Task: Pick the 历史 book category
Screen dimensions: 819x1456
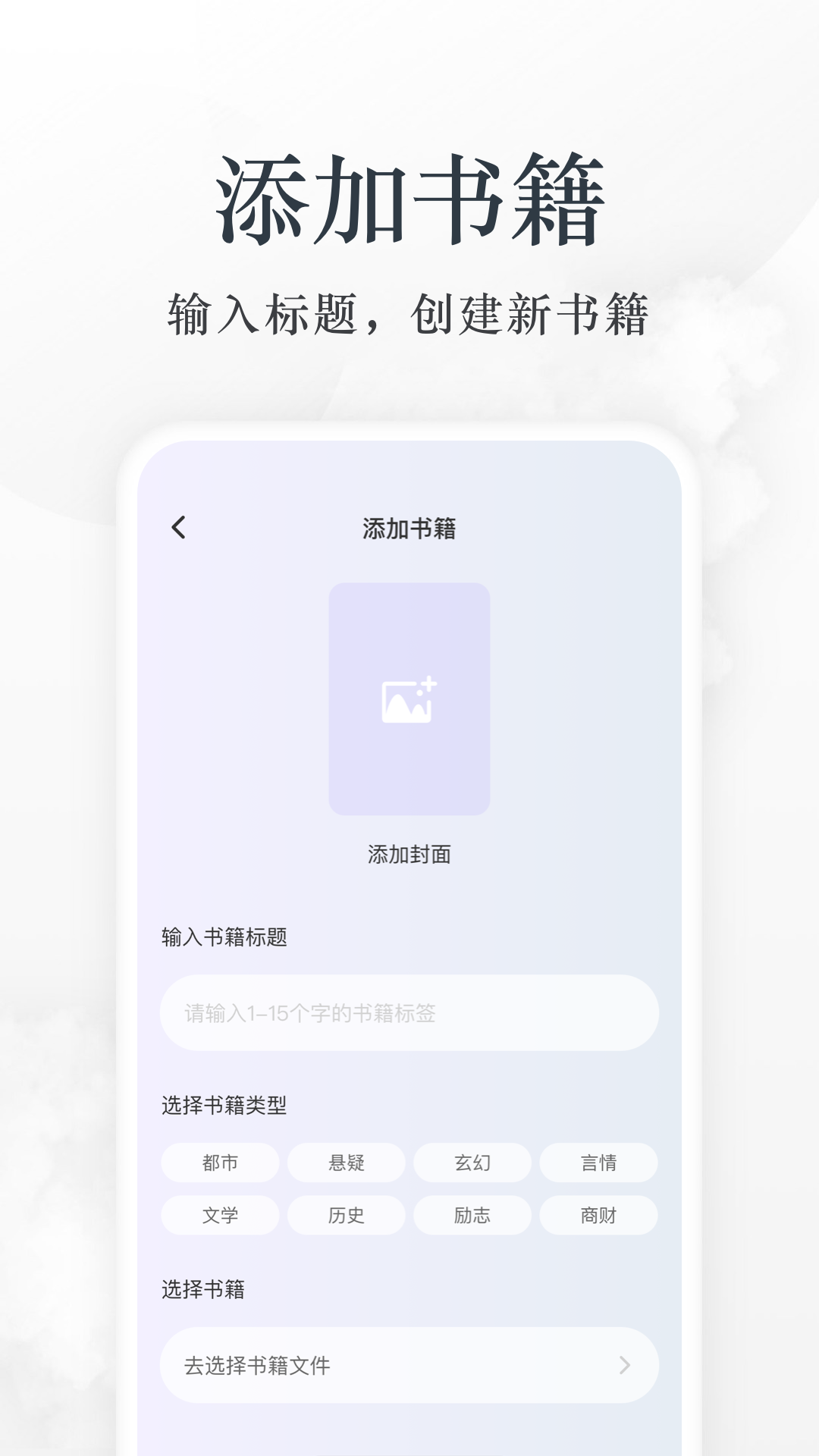Action: (x=346, y=1216)
